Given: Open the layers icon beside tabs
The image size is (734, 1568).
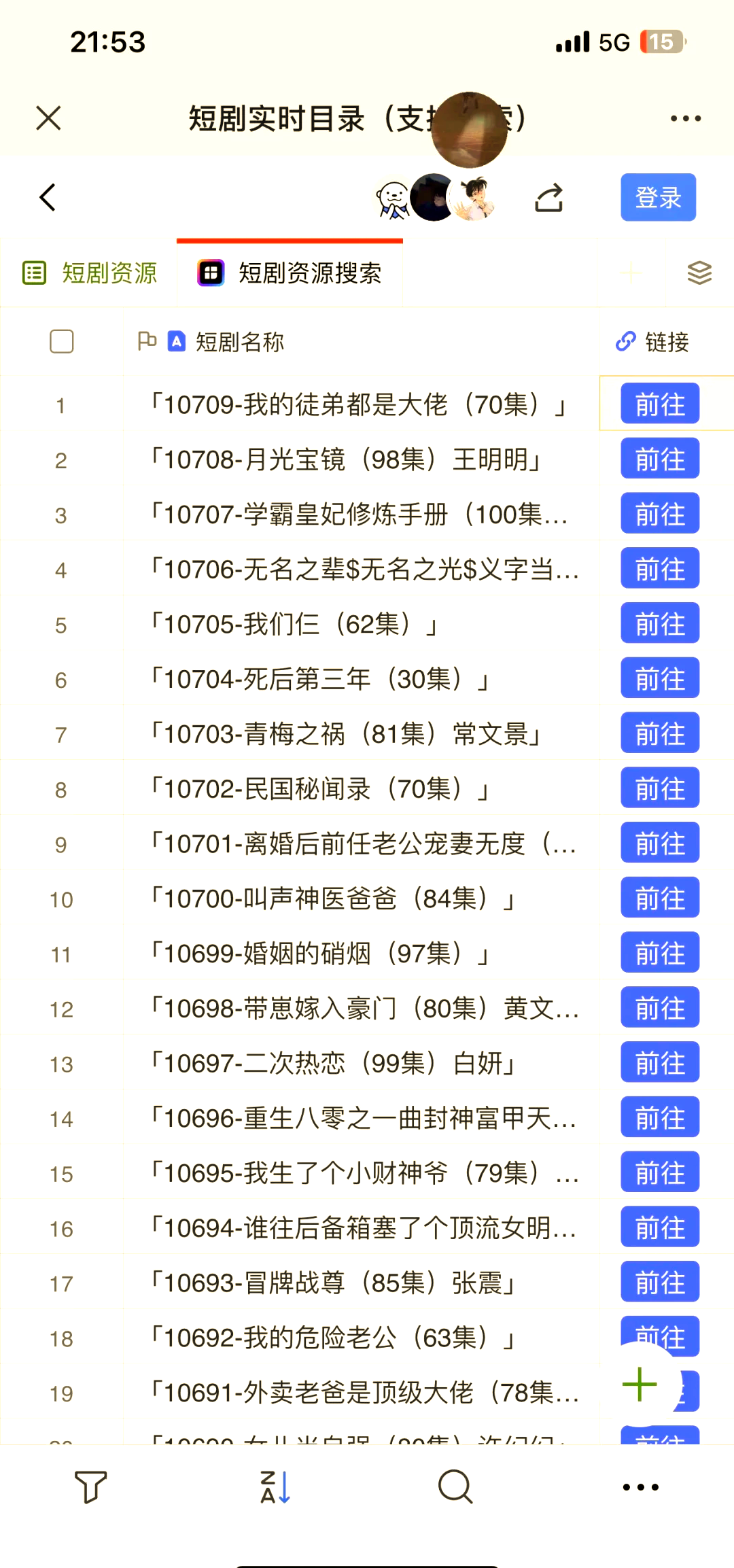Looking at the screenshot, I should click(x=699, y=273).
